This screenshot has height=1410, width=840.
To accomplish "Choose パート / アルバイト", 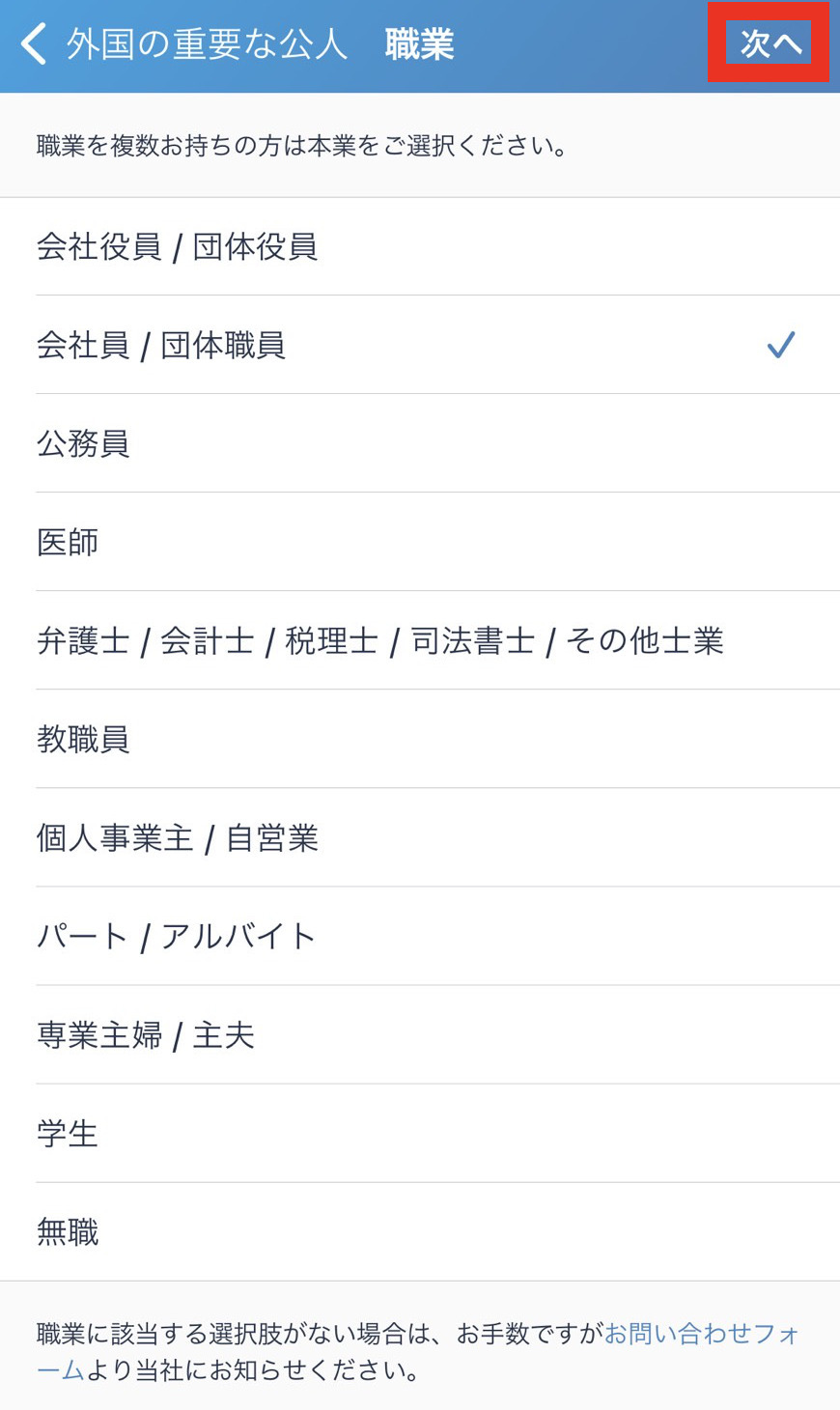I will [x=420, y=936].
